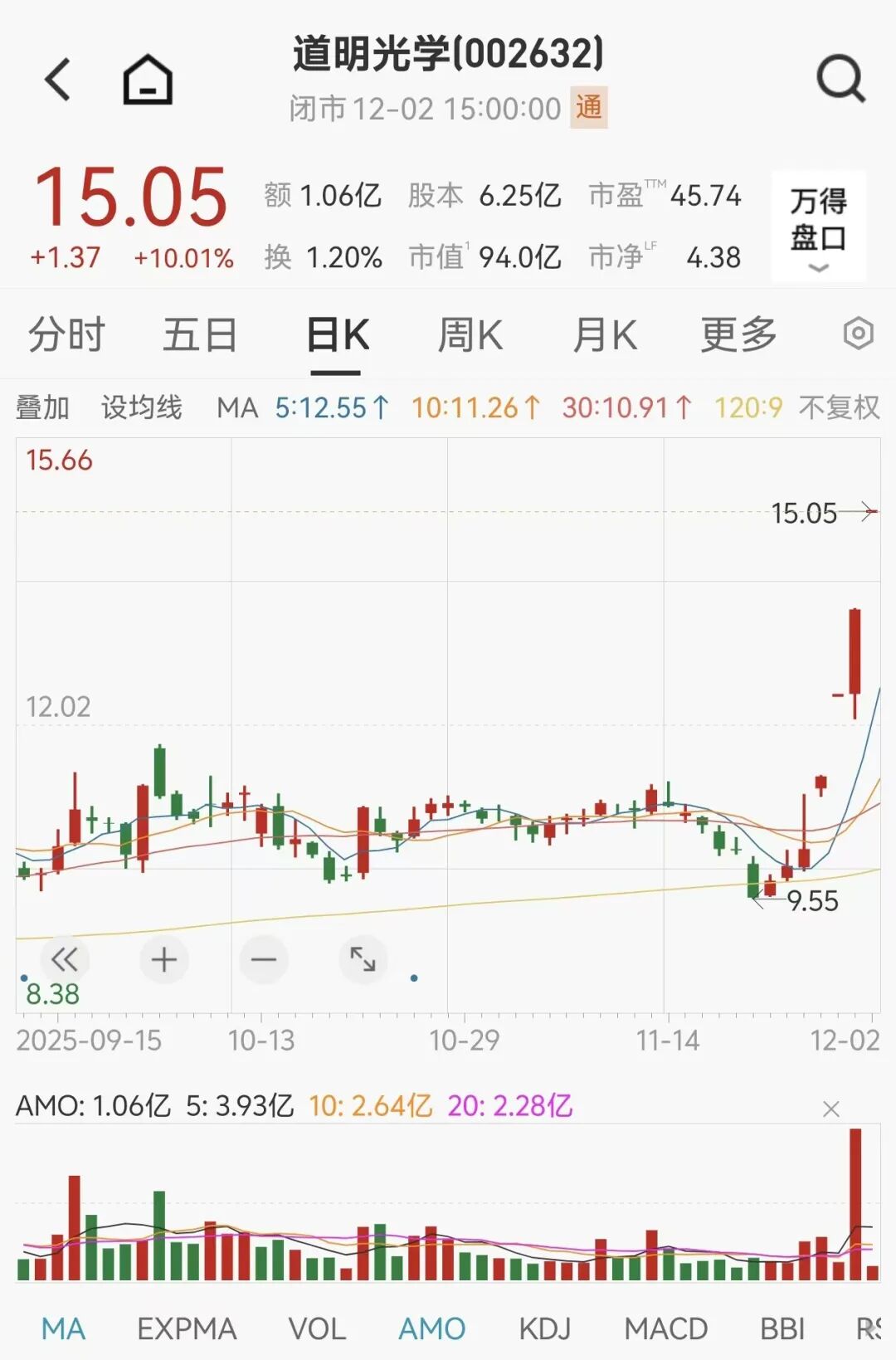Zoom in the chart with plus button
Image resolution: width=896 pixels, height=1360 pixels.
164,959
